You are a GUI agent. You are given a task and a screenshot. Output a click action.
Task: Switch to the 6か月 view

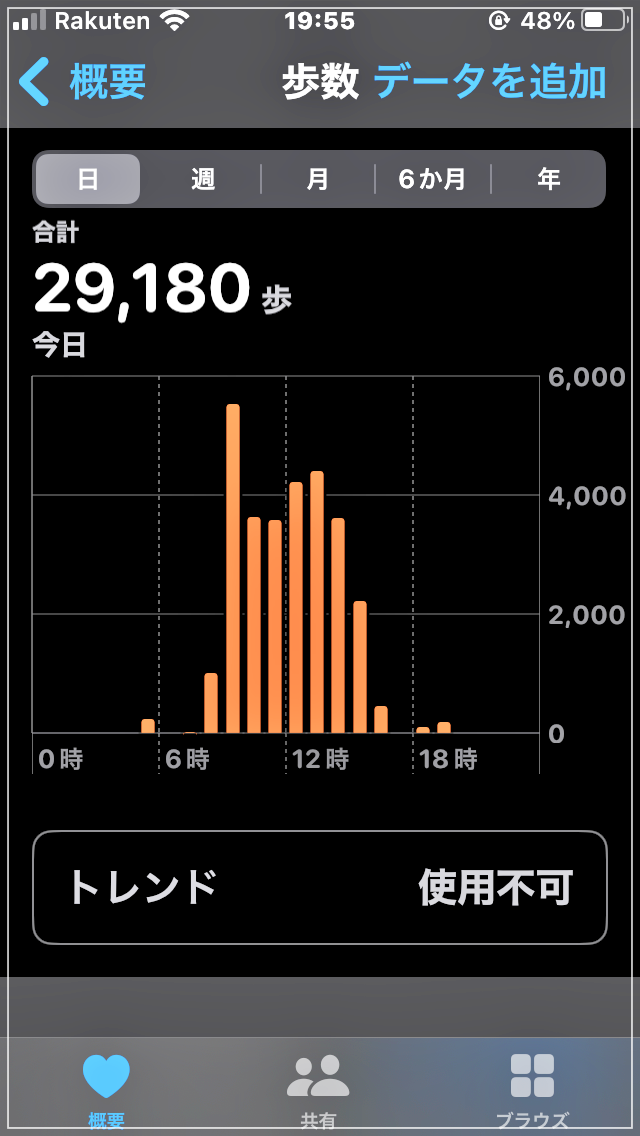click(x=432, y=179)
